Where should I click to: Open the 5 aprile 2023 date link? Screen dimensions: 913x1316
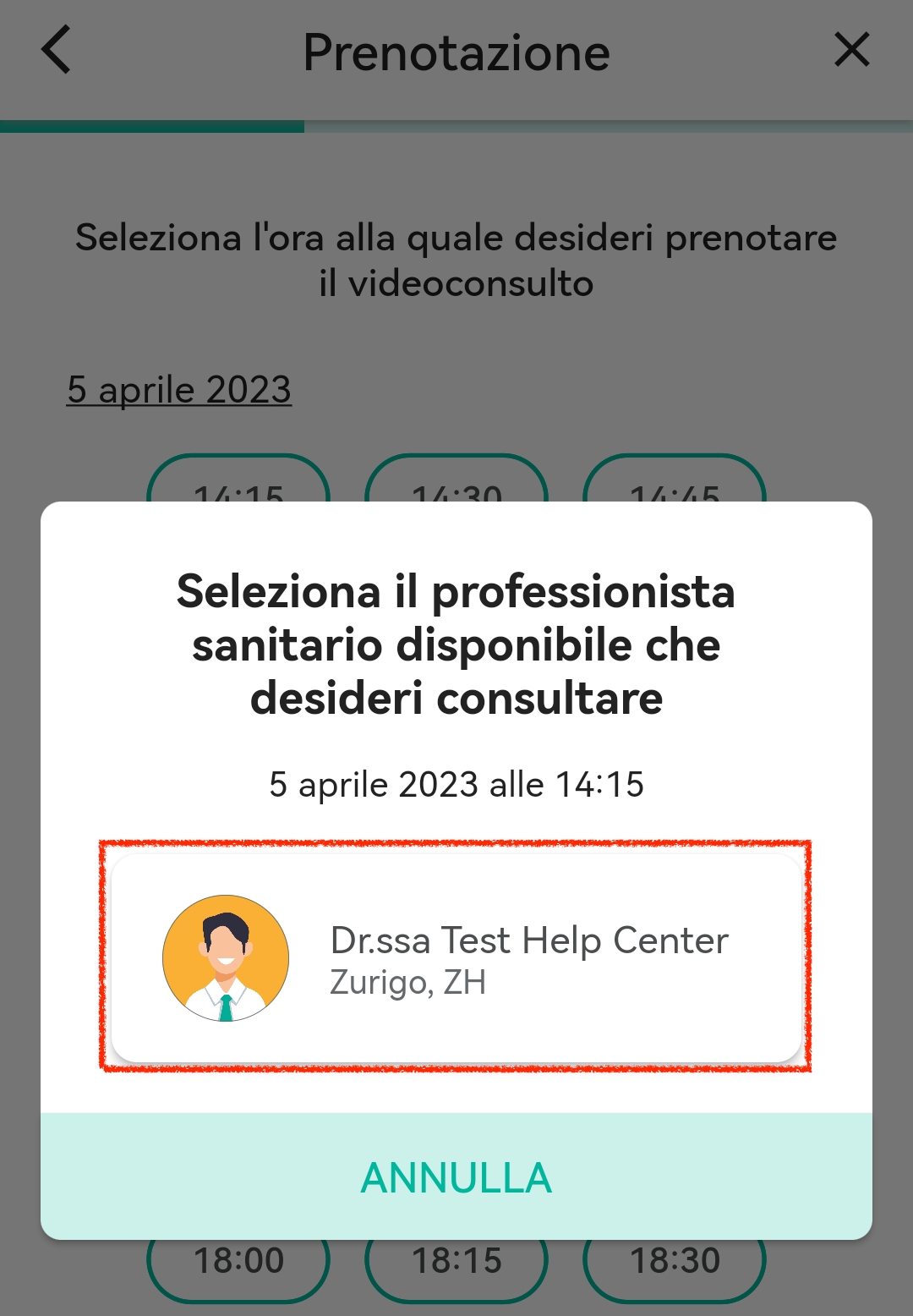click(x=179, y=389)
